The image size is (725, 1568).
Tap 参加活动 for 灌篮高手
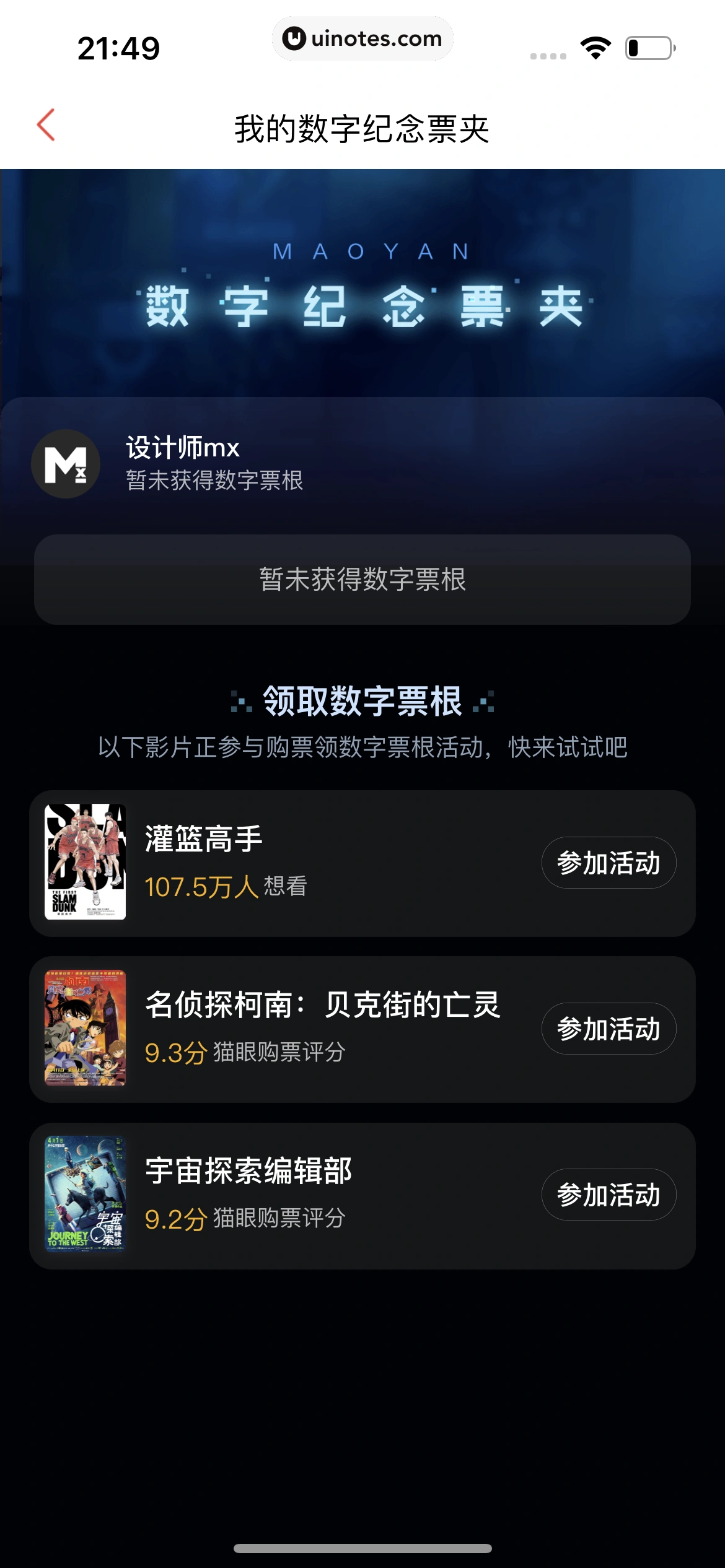click(x=608, y=863)
